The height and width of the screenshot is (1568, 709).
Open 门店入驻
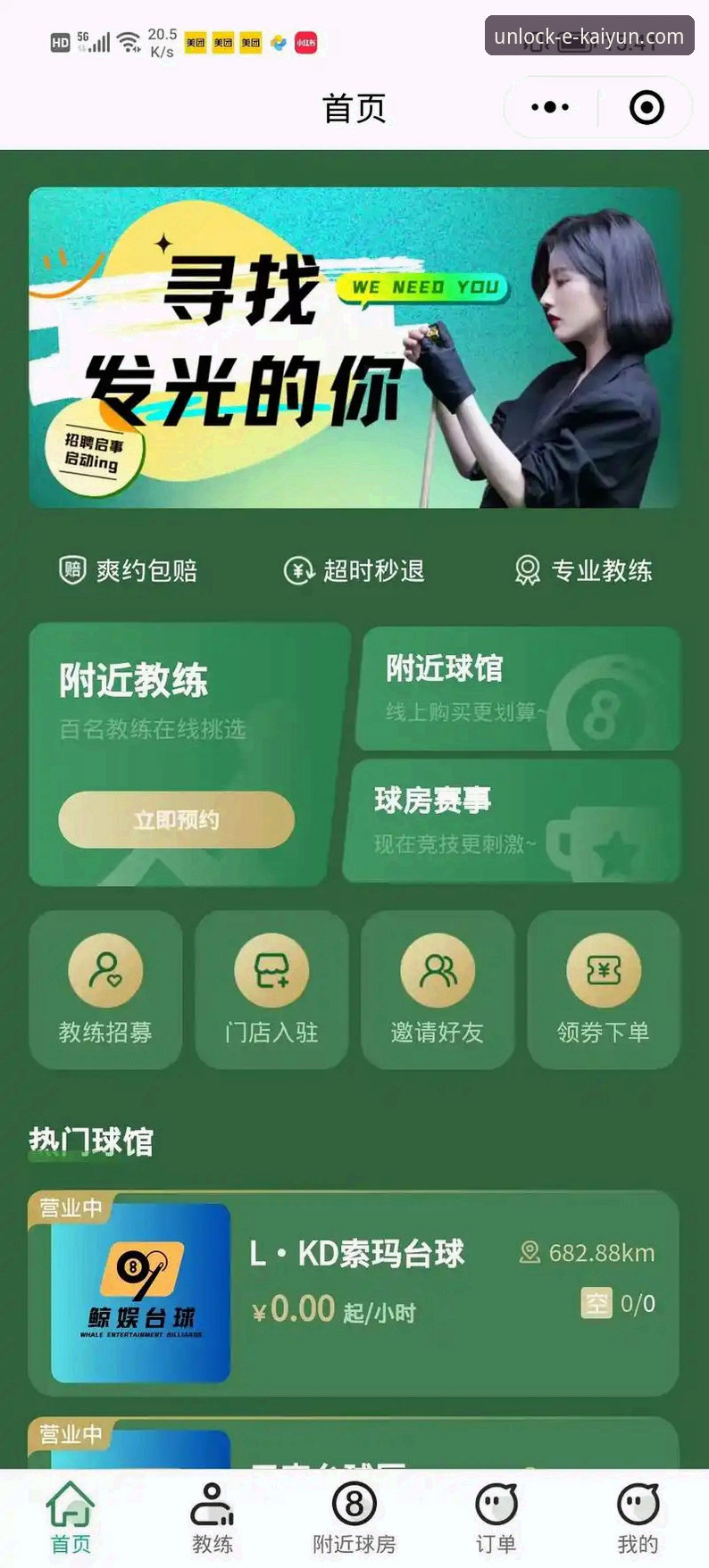point(271,989)
